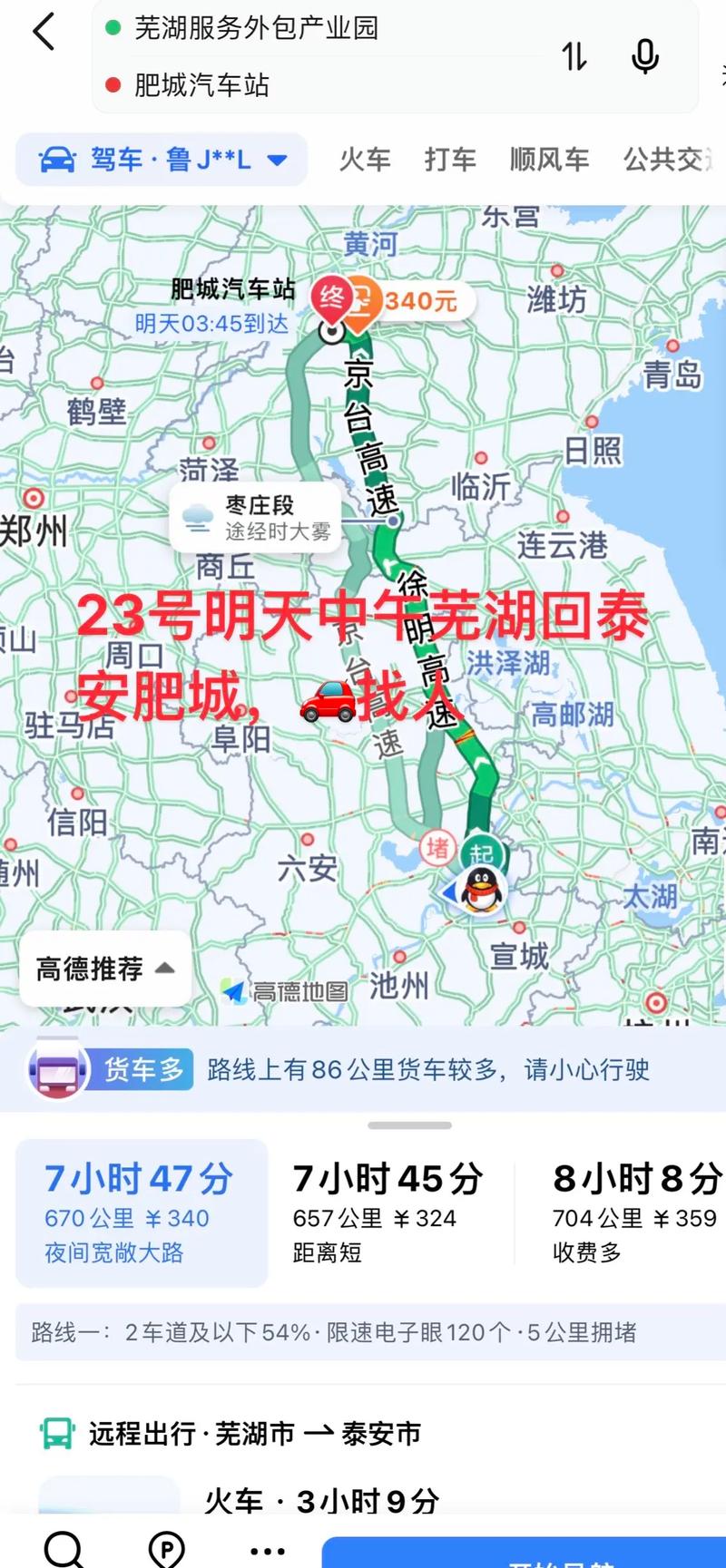Select the 7小时45分 距离短 route
The image size is (726, 1568).
coord(388,1213)
